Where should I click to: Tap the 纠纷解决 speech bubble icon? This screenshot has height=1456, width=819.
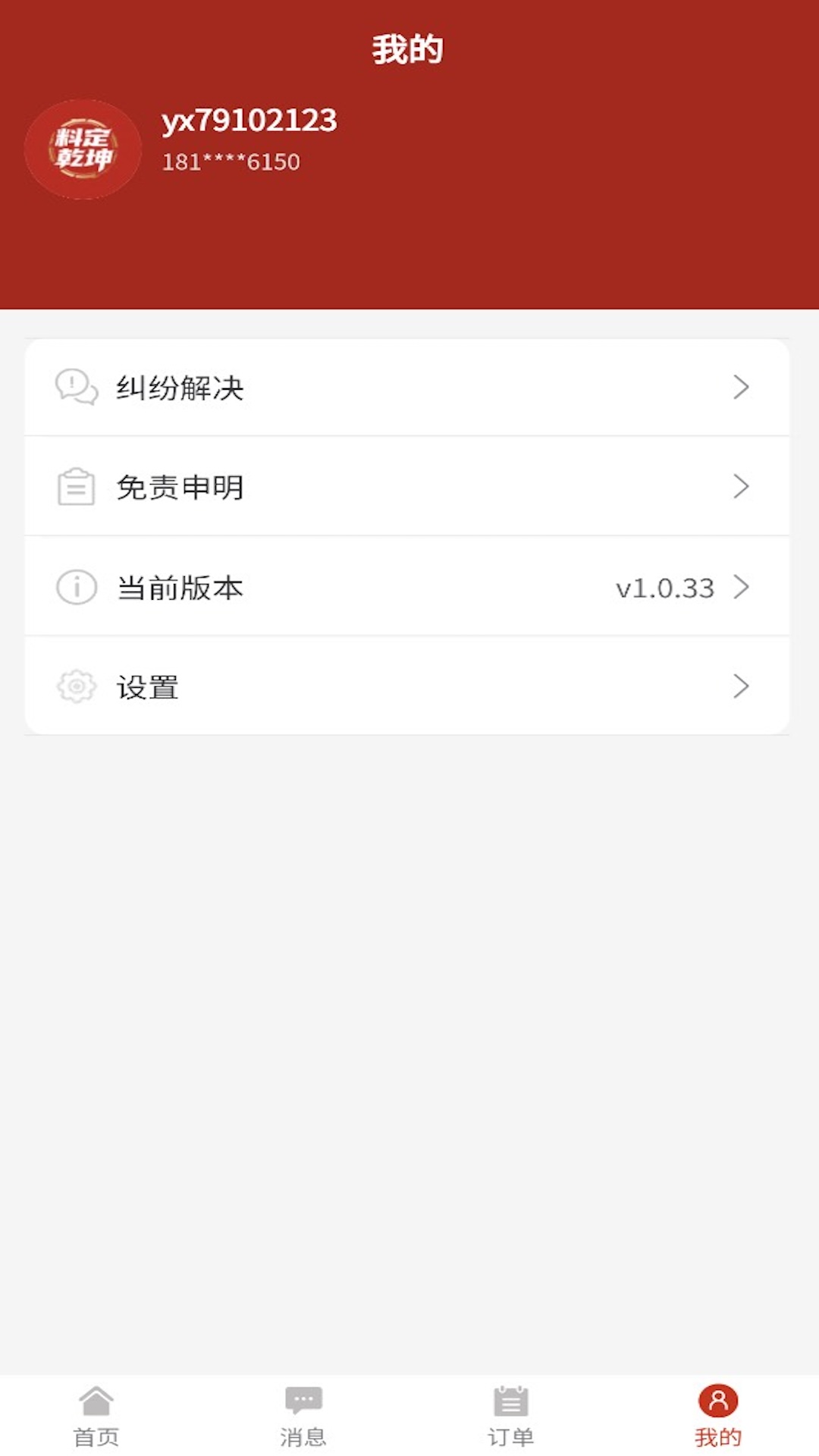click(74, 387)
